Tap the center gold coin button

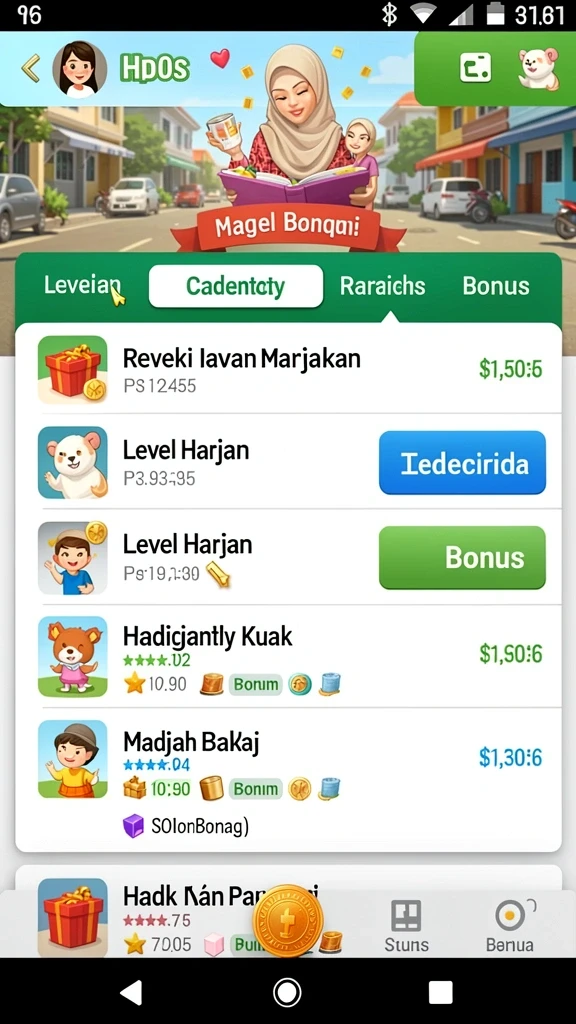point(287,921)
